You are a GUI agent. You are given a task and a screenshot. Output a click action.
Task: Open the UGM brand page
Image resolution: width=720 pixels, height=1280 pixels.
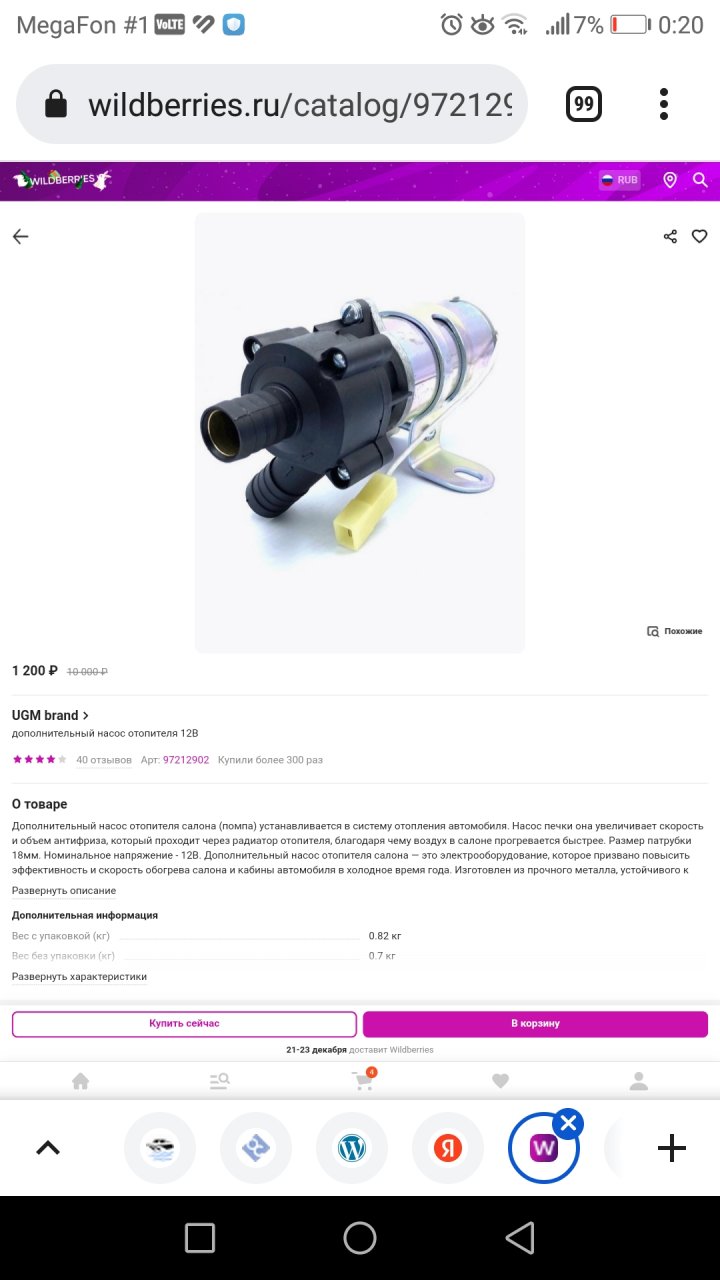point(50,715)
